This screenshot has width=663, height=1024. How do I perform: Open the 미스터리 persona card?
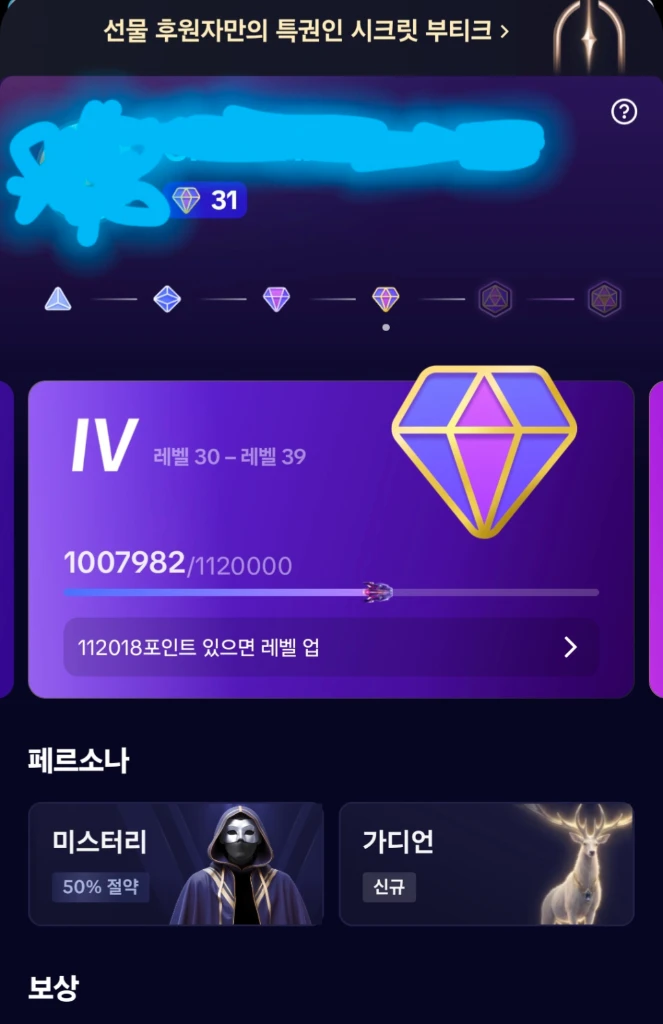pyautogui.click(x=176, y=863)
